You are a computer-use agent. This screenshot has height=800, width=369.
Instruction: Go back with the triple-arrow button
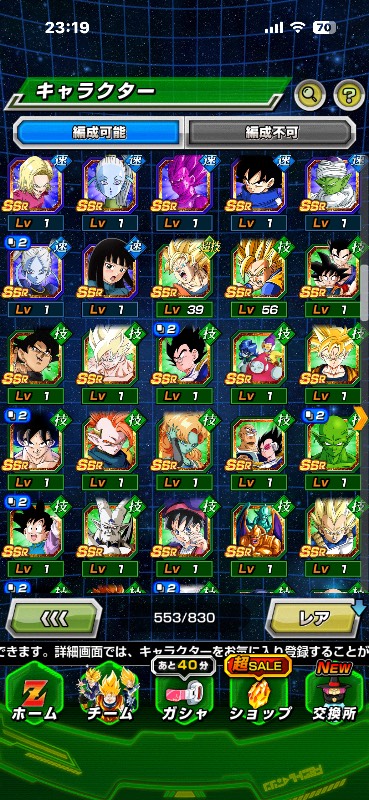(x=53, y=618)
